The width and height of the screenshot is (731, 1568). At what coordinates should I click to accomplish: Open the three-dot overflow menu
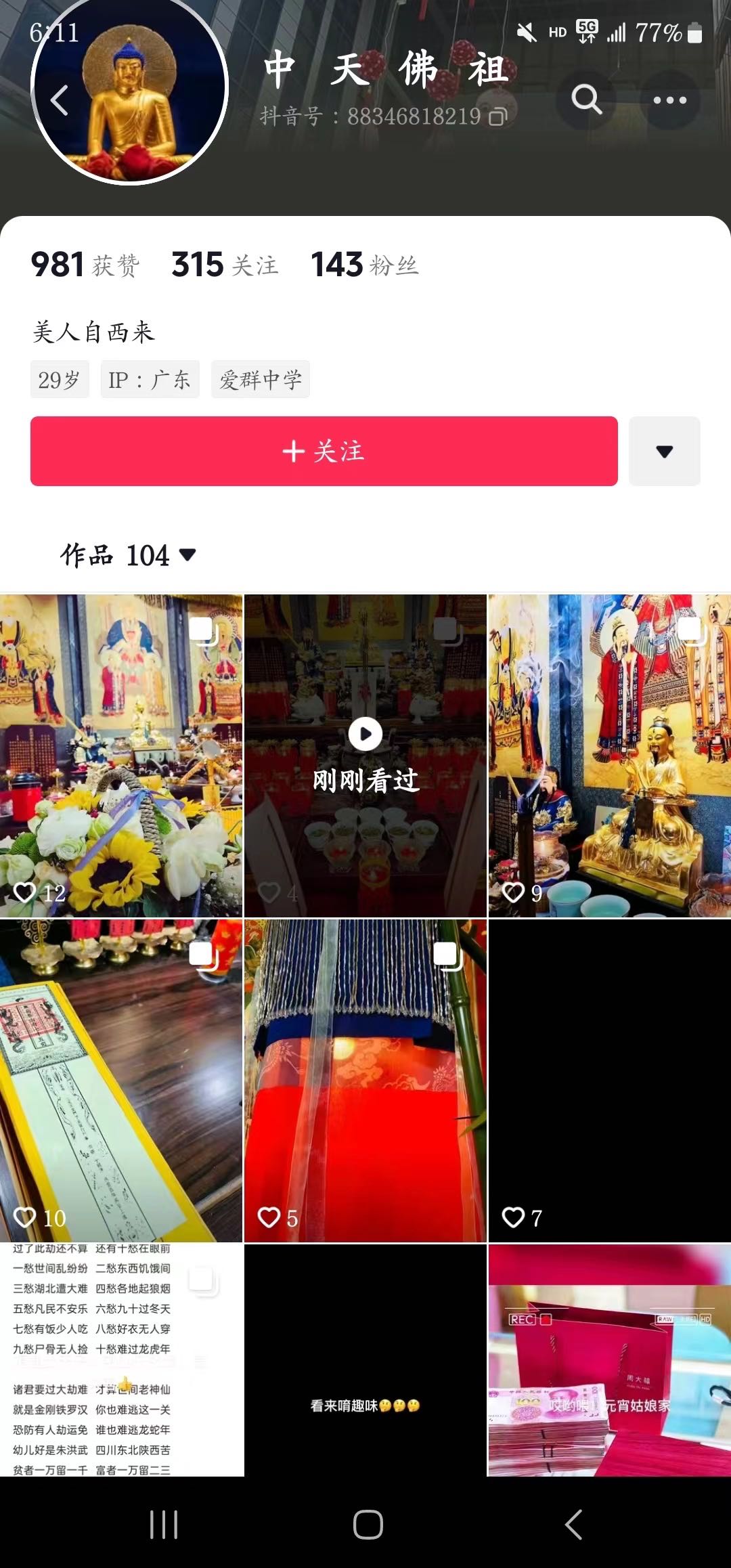pyautogui.click(x=669, y=100)
